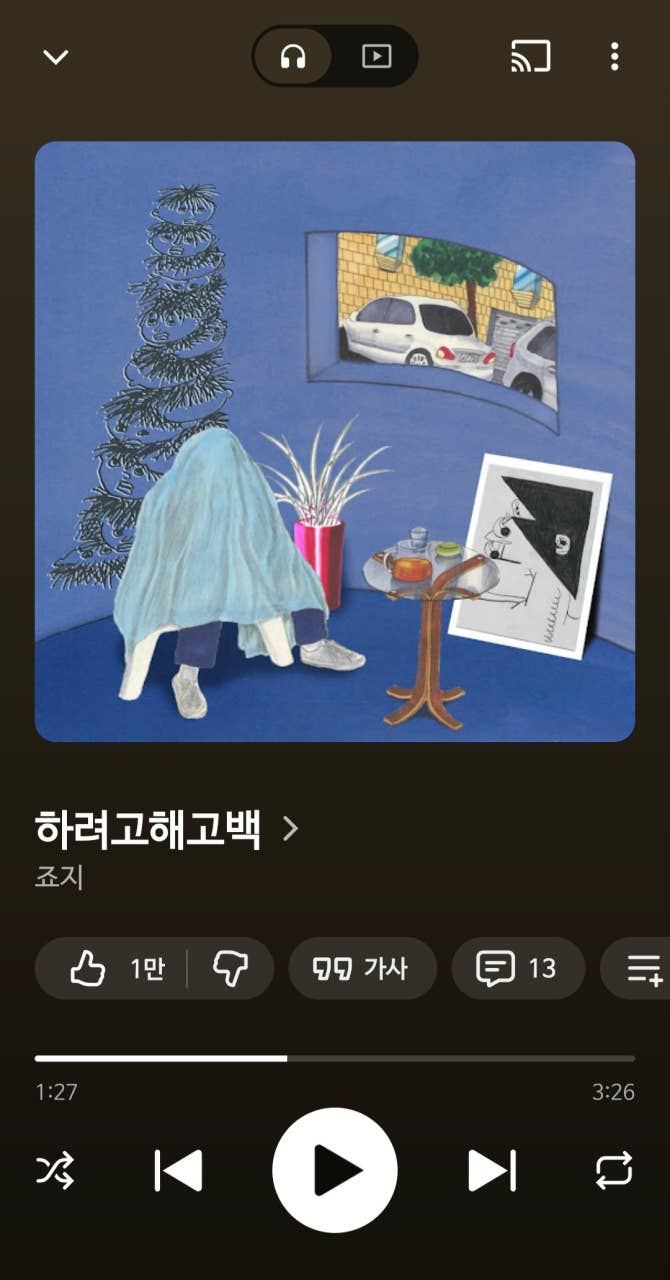Play the song
Viewport: 670px width, 1280px height.
coord(335,1170)
